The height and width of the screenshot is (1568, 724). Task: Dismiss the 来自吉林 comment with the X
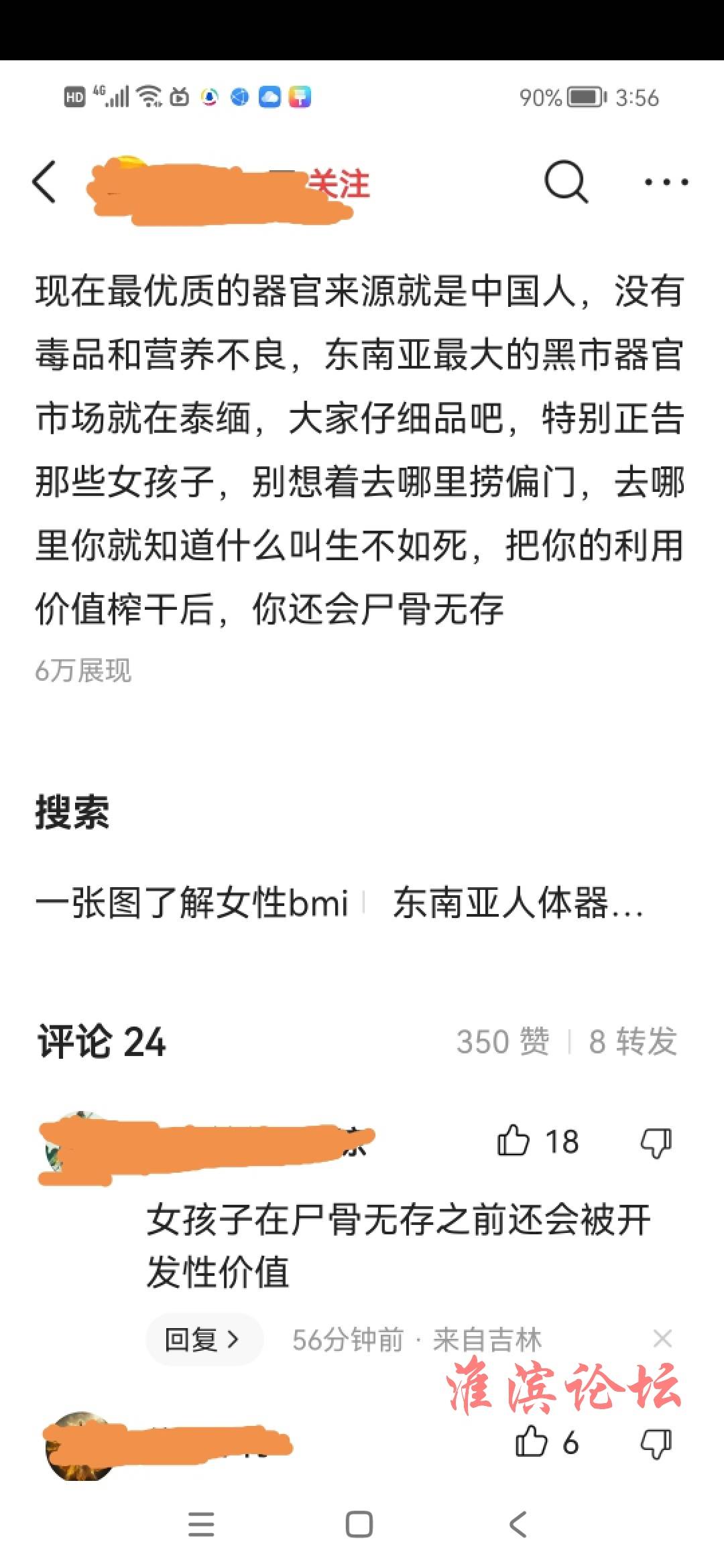[x=662, y=1339]
